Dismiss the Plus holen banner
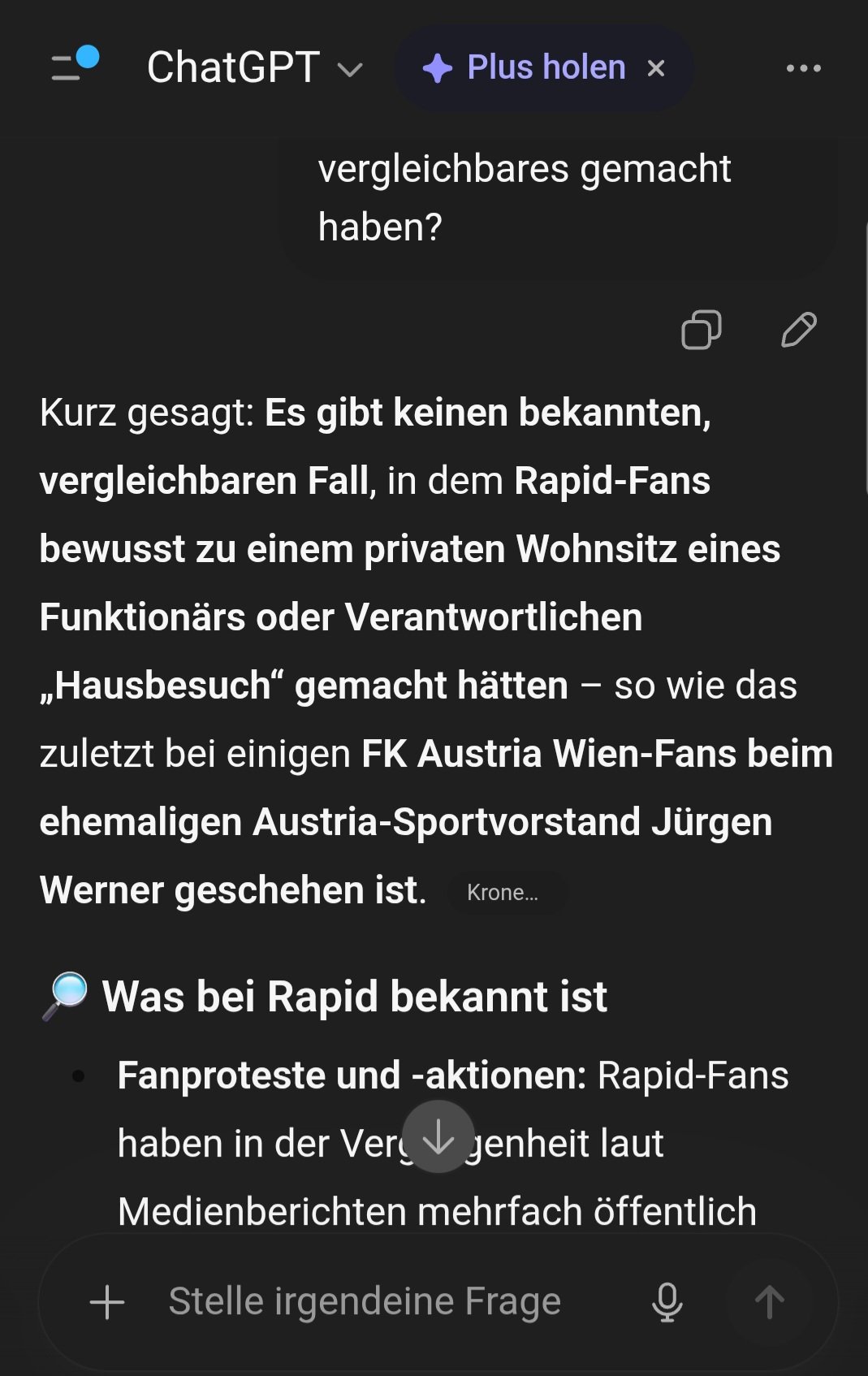Viewport: 868px width, 1376px height. [x=656, y=69]
